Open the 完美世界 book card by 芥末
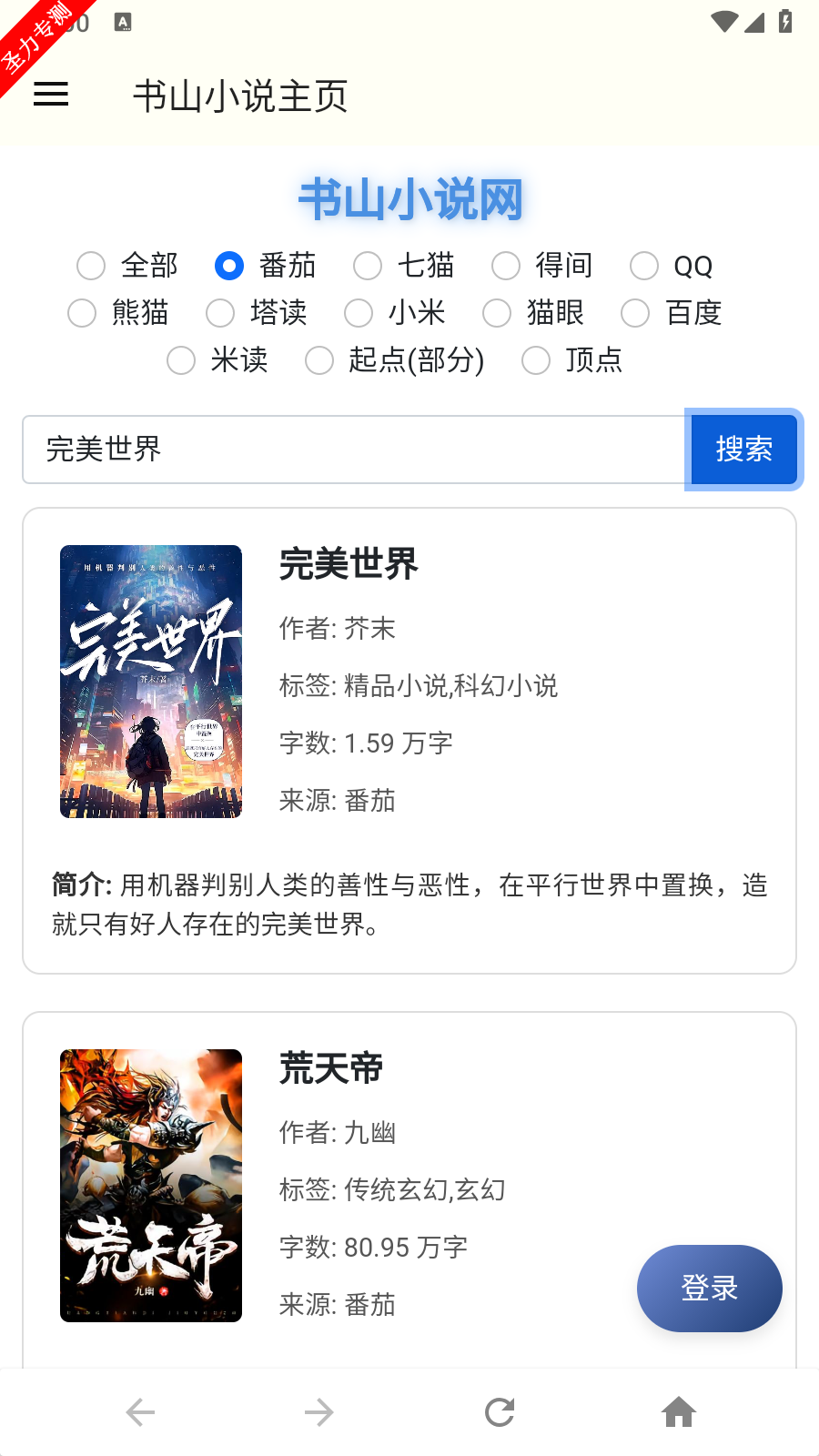This screenshot has width=819, height=1456. 409,741
